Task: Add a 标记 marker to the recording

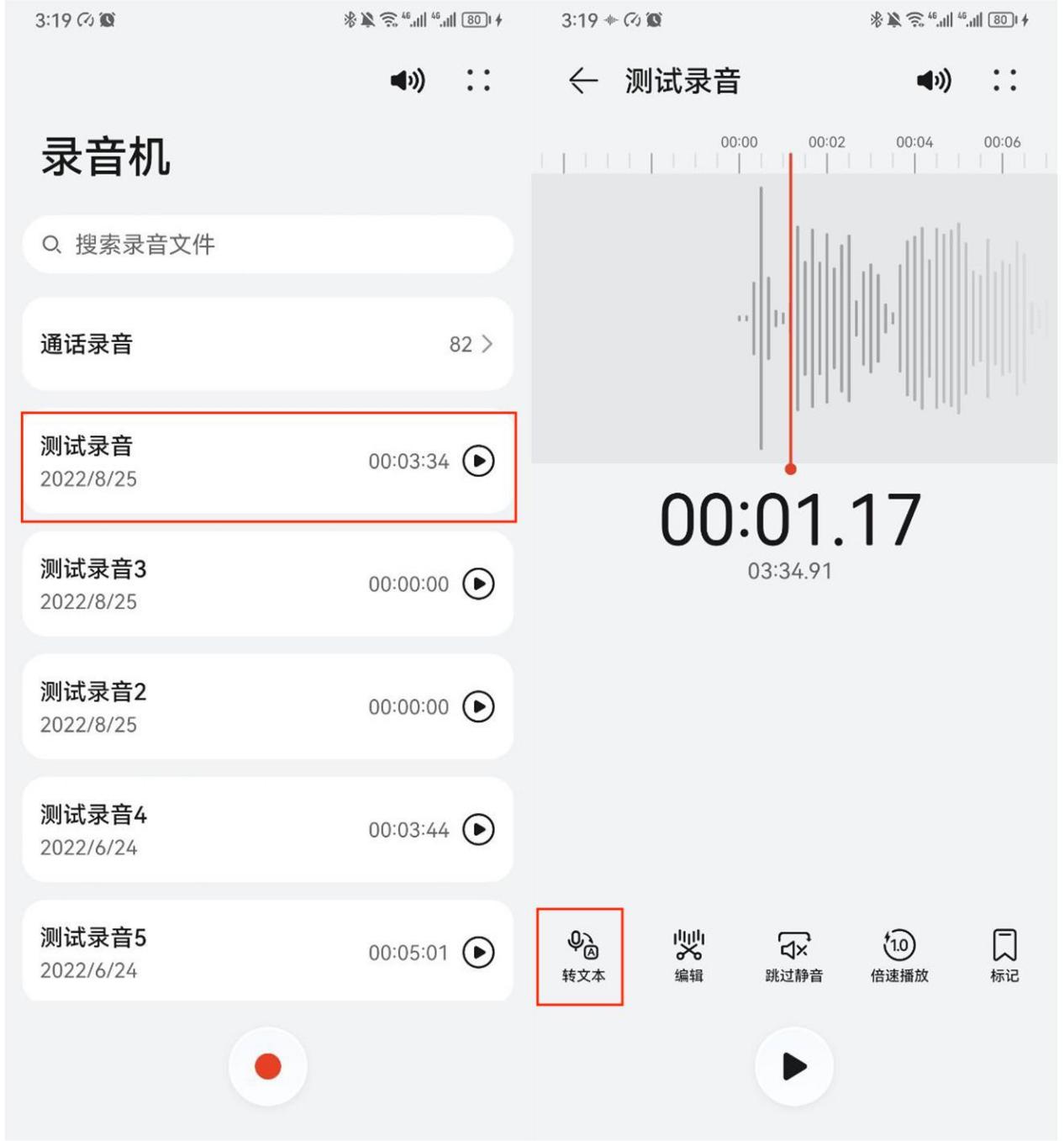Action: (x=1003, y=953)
